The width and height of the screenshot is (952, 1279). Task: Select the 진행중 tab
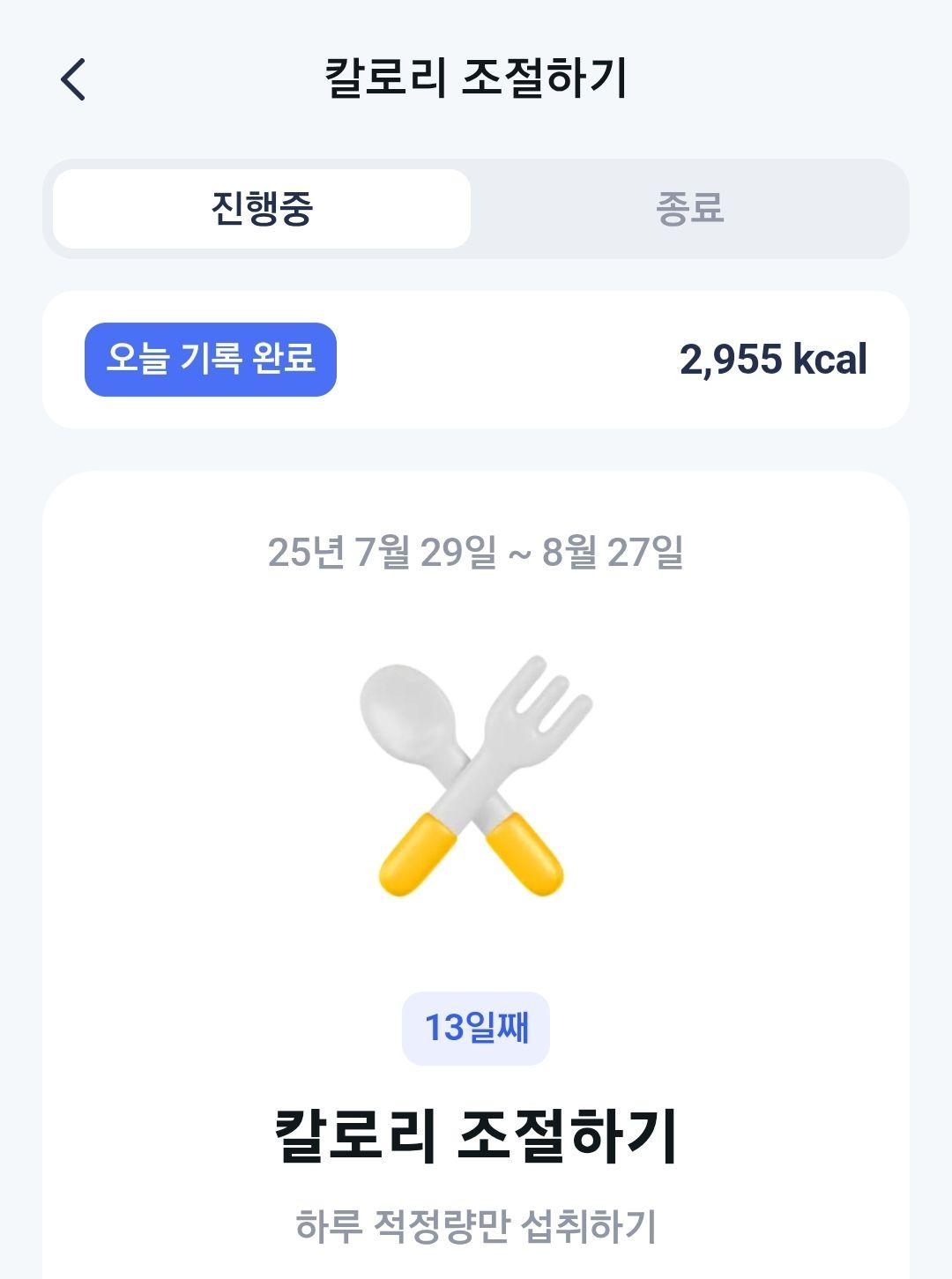click(262, 209)
